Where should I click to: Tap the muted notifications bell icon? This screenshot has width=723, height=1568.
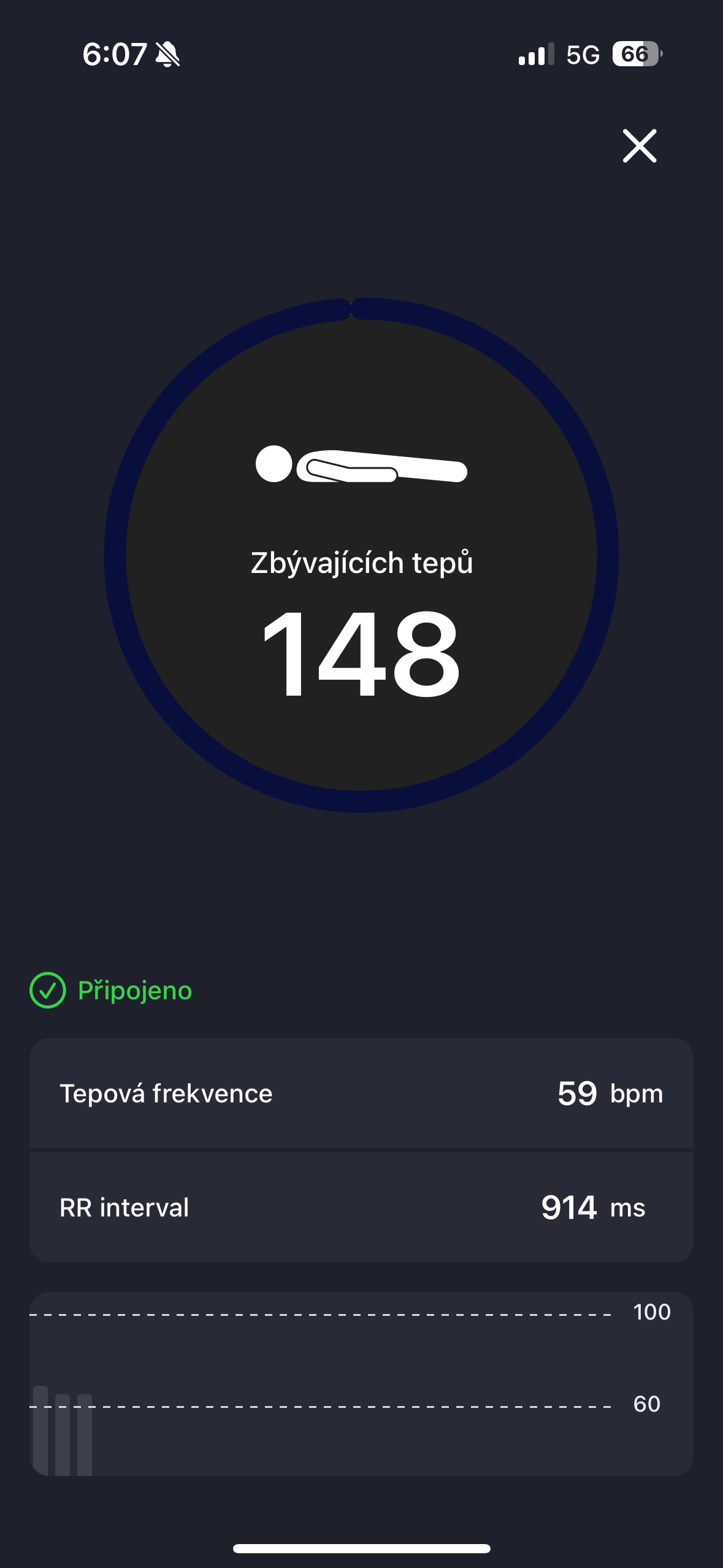tap(166, 53)
